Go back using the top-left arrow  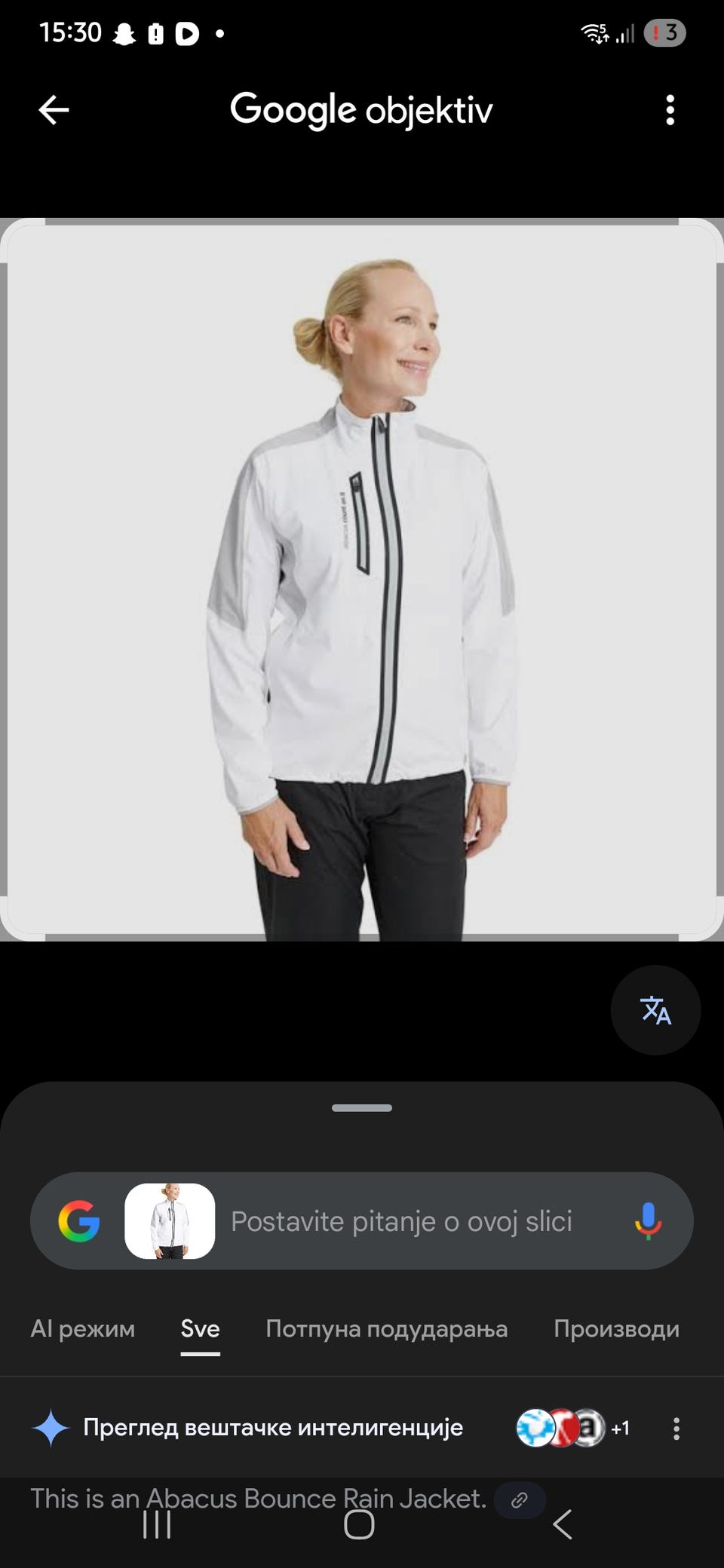click(54, 110)
